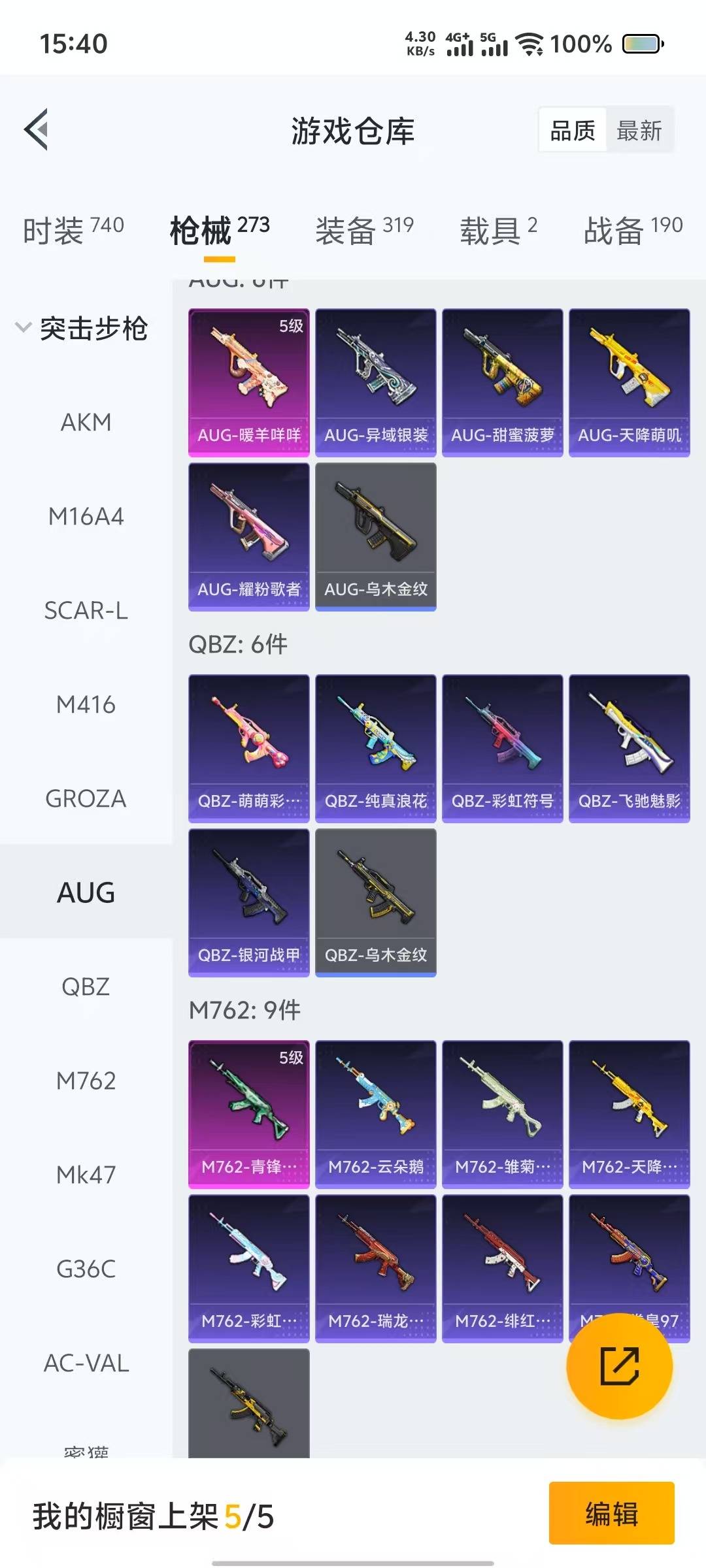Sort items by 最新
This screenshot has width=706, height=1568.
639,131
